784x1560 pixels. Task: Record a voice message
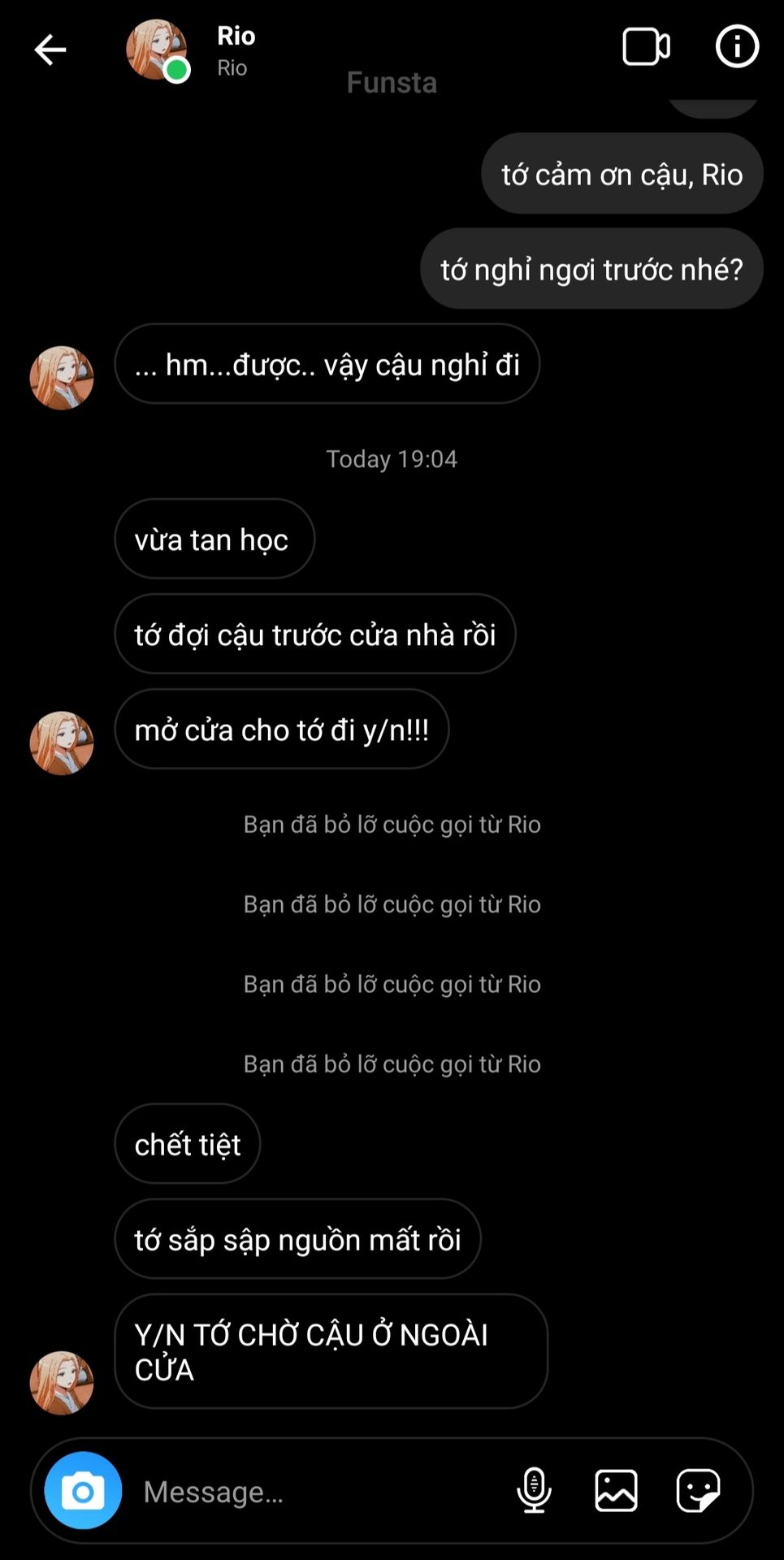(x=534, y=1490)
